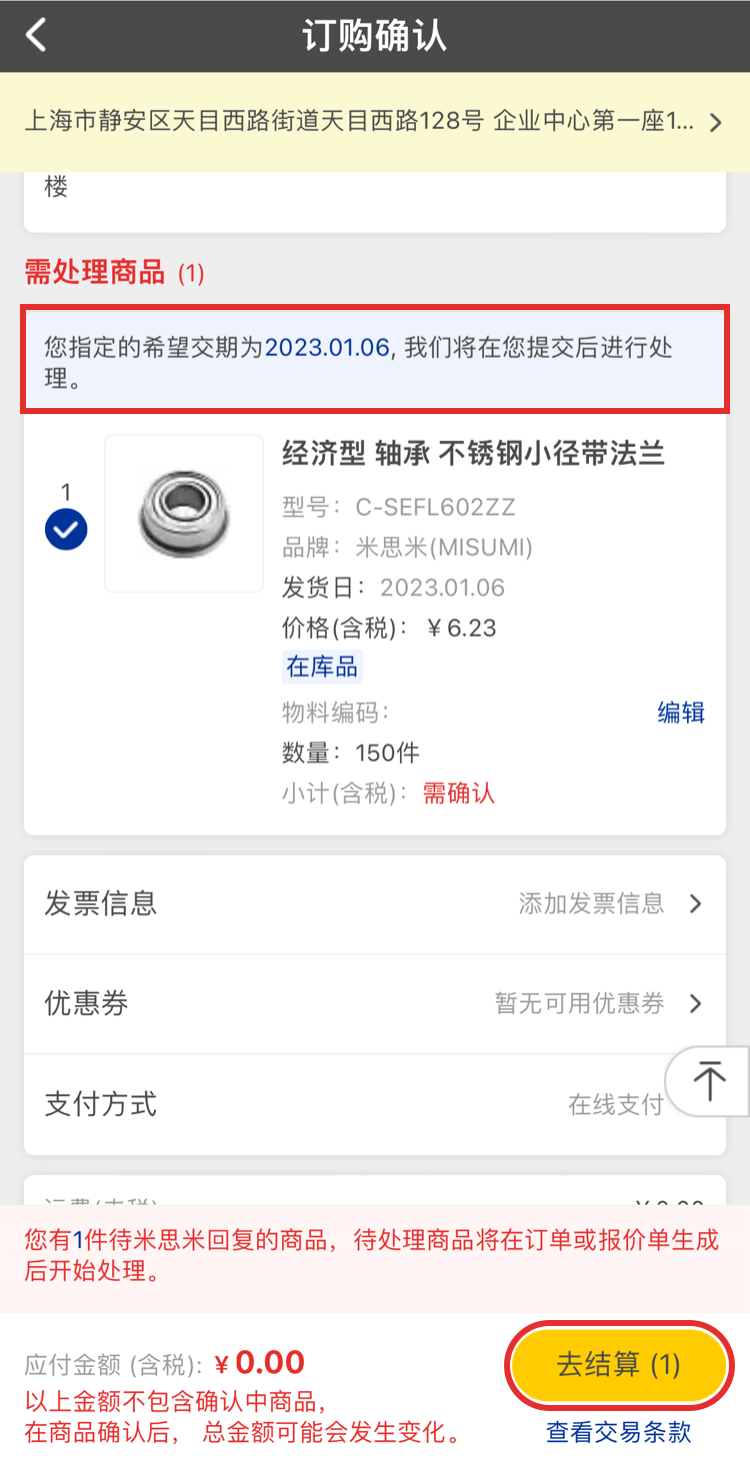Open the bearing product image

click(184, 514)
